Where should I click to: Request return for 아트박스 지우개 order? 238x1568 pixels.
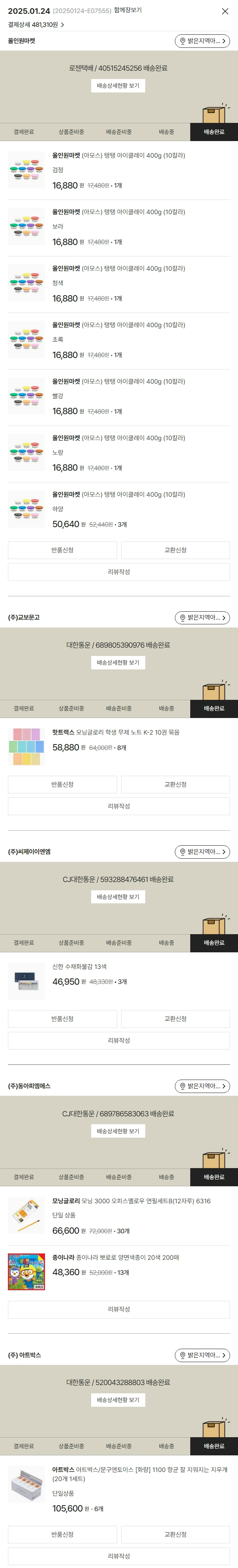pos(62,1534)
